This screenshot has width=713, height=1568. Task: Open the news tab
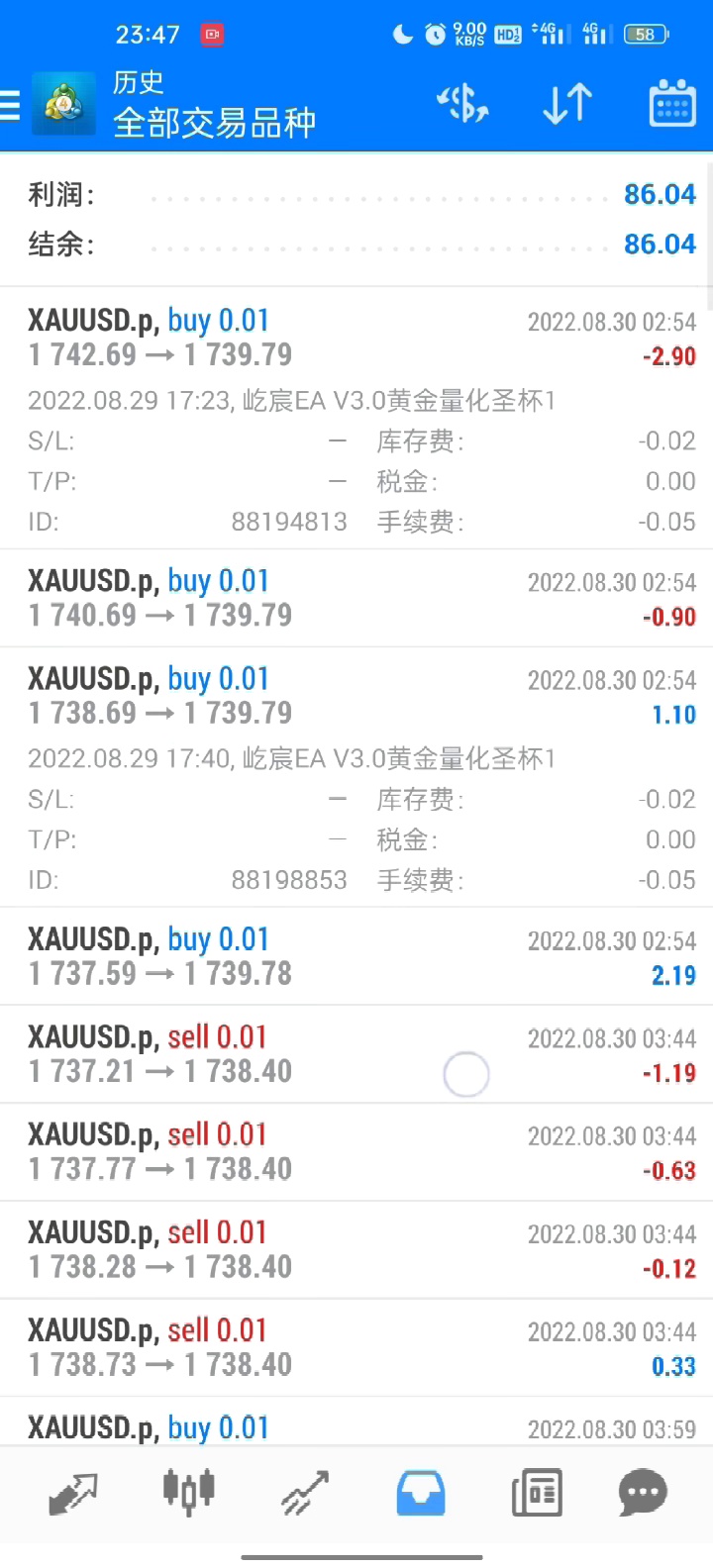(x=537, y=1493)
